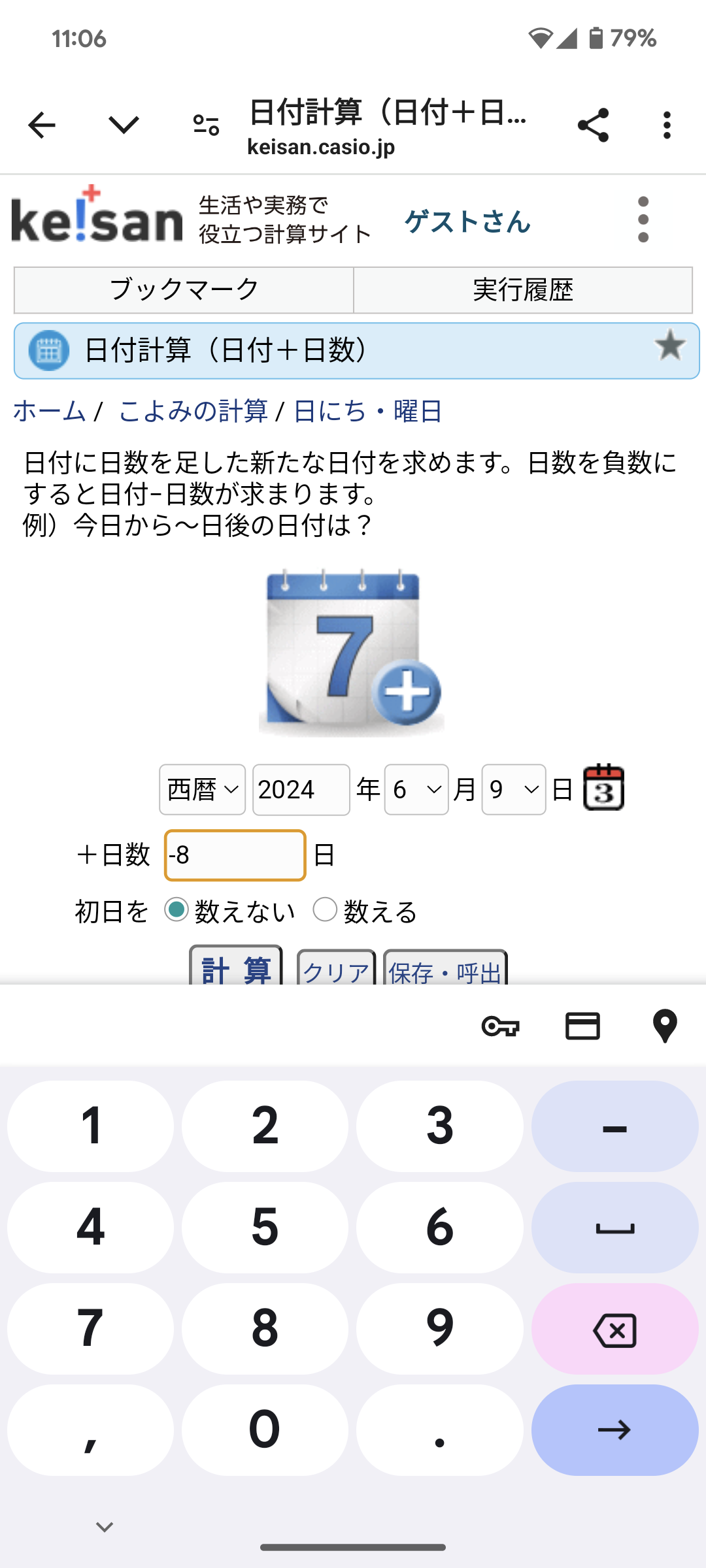This screenshot has width=706, height=1568.
Task: Open the calendar picker icon
Action: coord(603,788)
